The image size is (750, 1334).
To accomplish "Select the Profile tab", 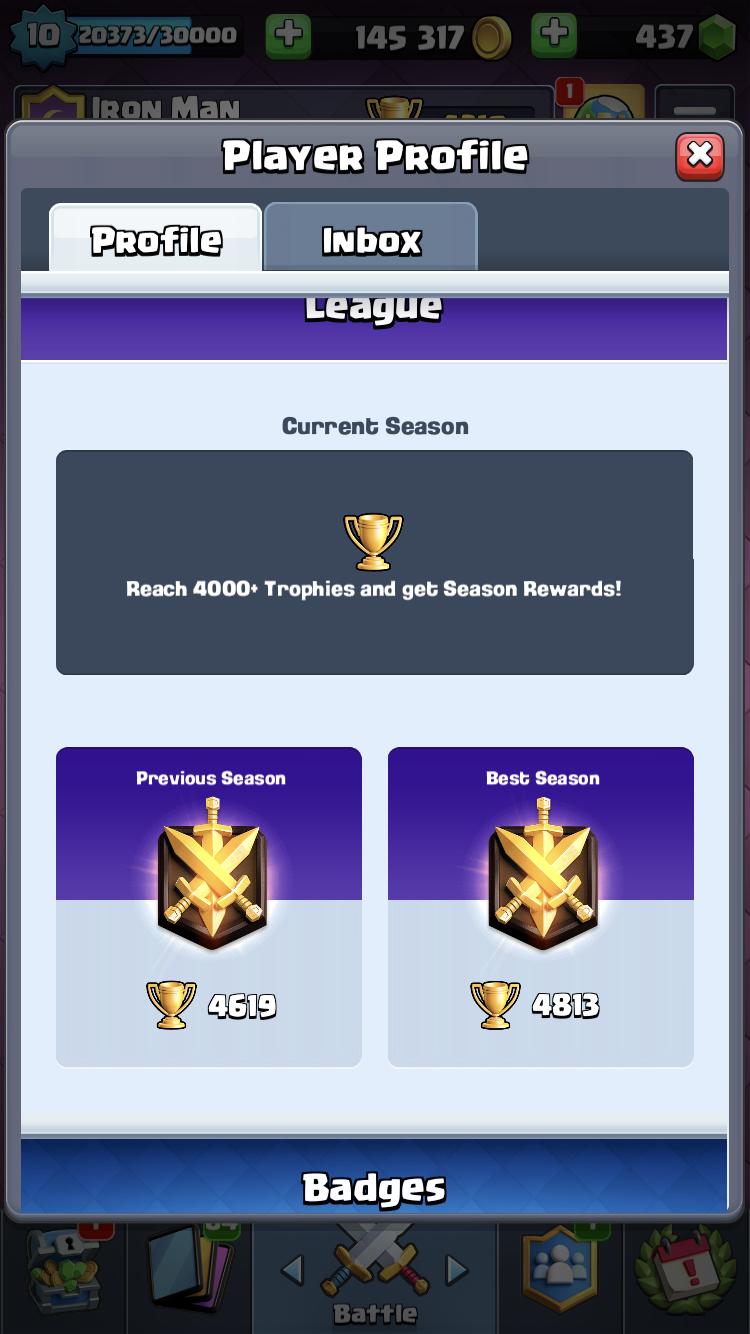I will point(156,238).
